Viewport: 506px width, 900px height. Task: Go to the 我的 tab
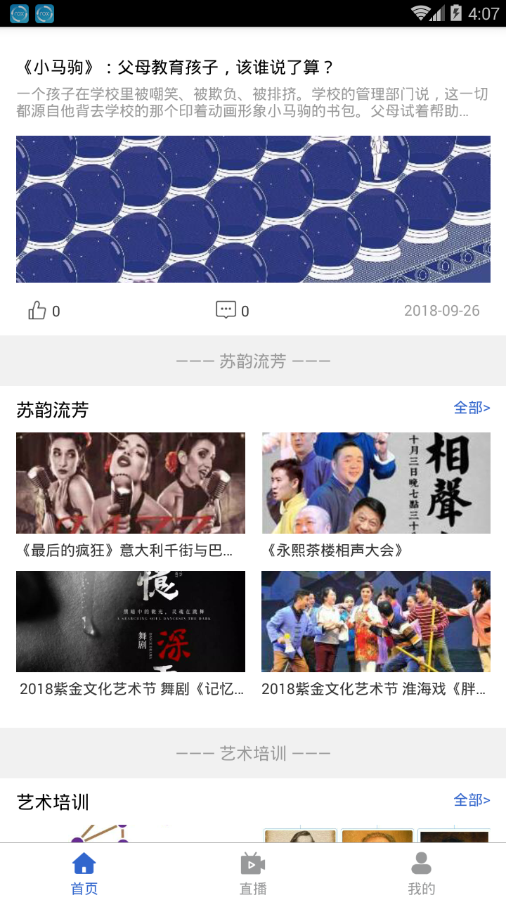point(422,872)
